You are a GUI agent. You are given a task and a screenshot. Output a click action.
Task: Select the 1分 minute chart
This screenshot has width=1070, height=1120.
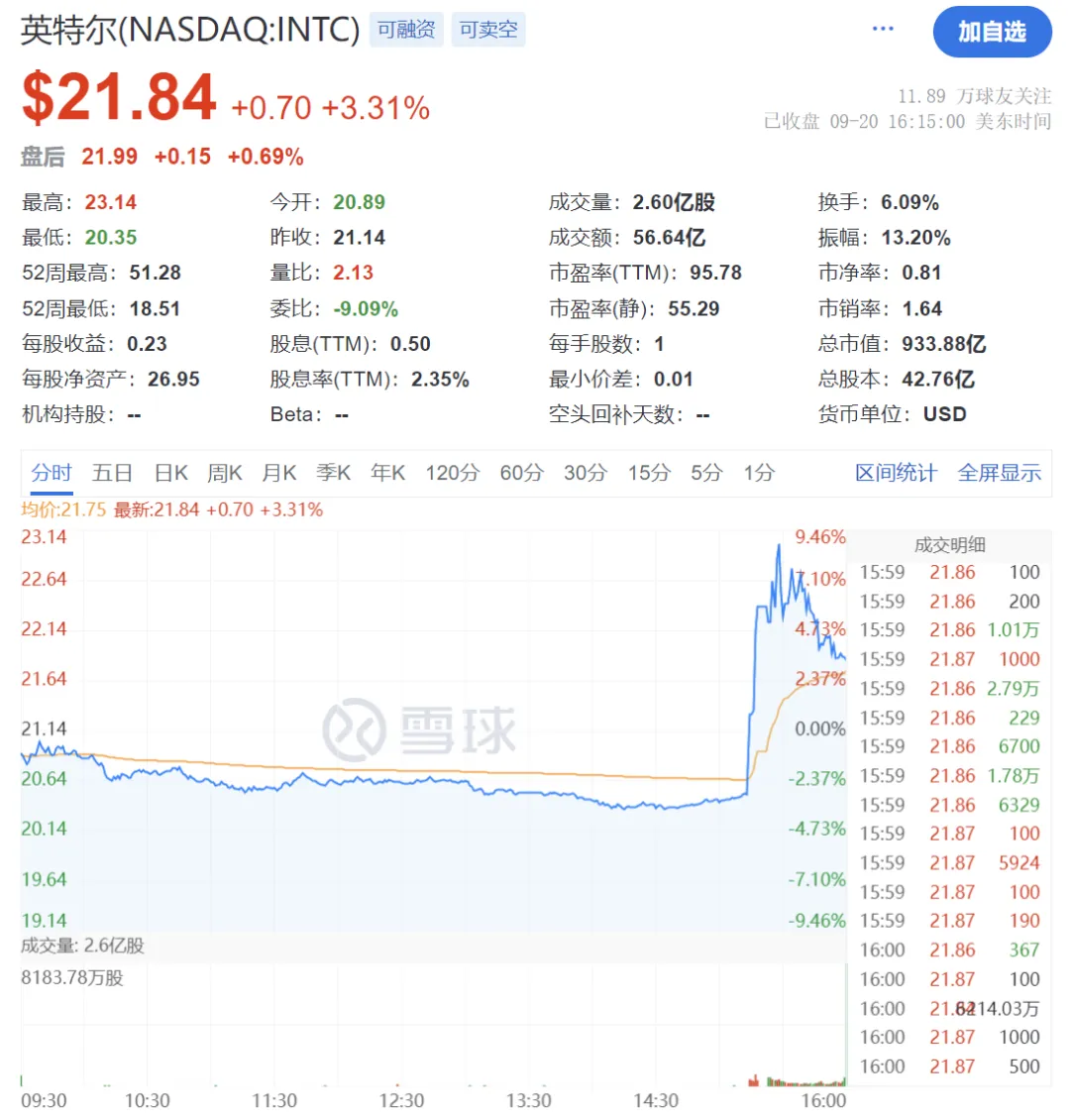tap(757, 473)
